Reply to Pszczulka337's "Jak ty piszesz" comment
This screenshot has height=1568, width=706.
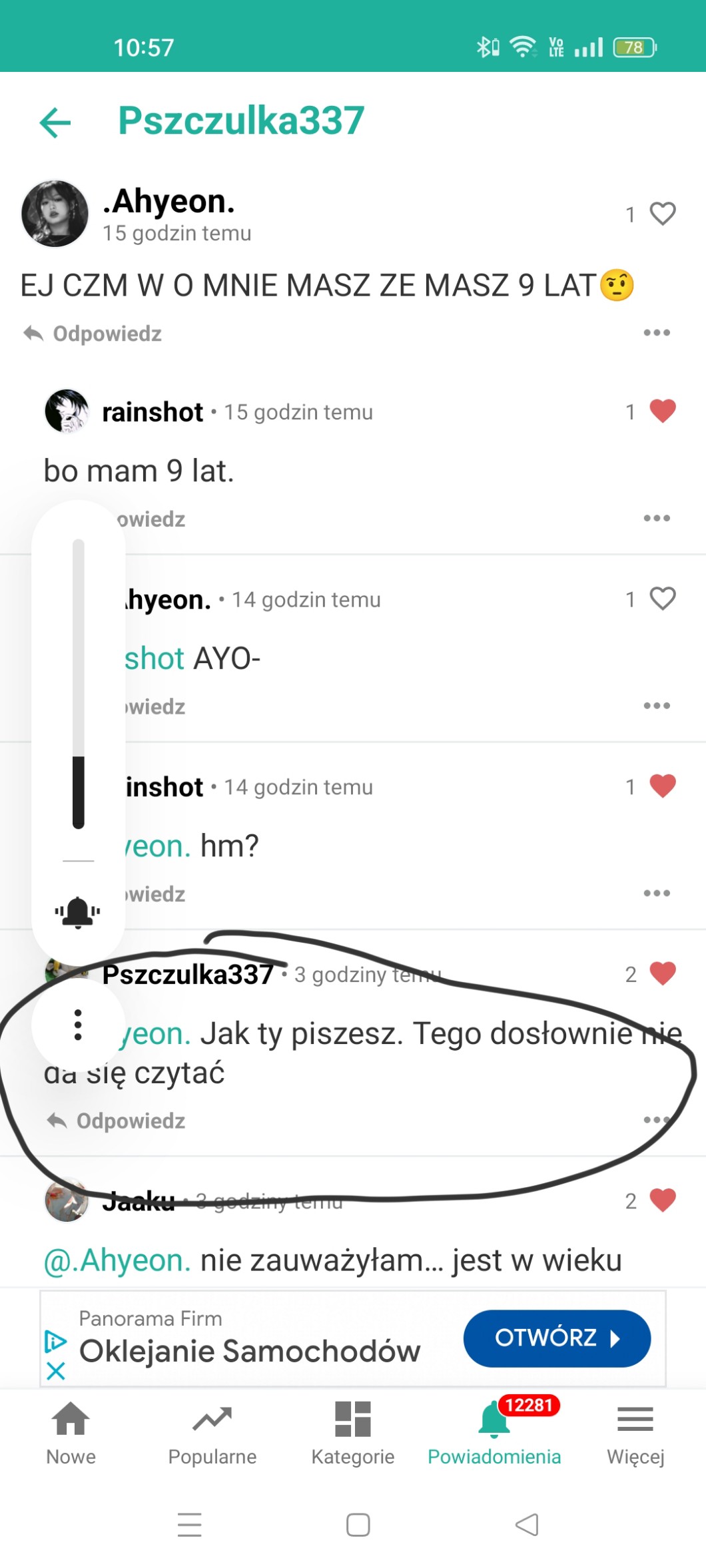coord(117,1121)
